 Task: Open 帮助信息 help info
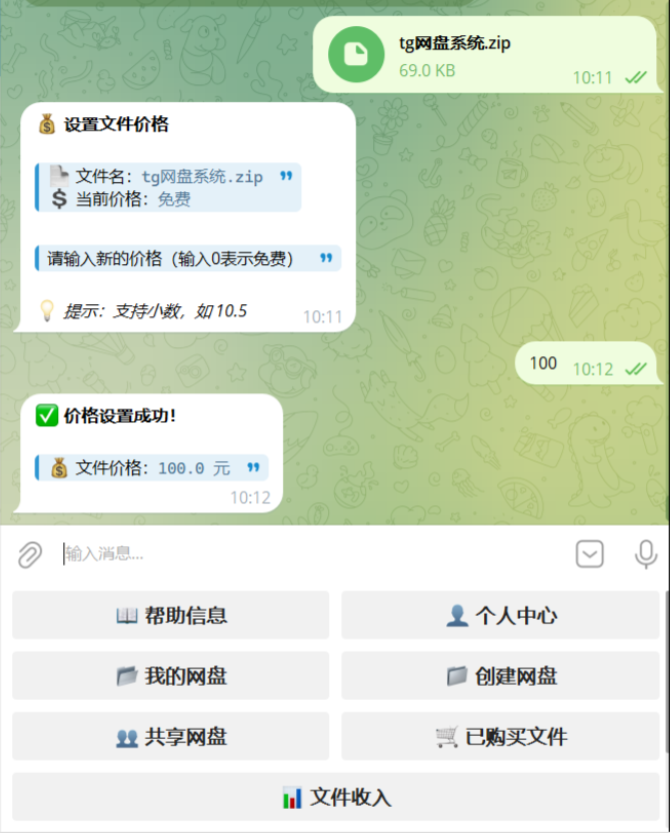(171, 615)
